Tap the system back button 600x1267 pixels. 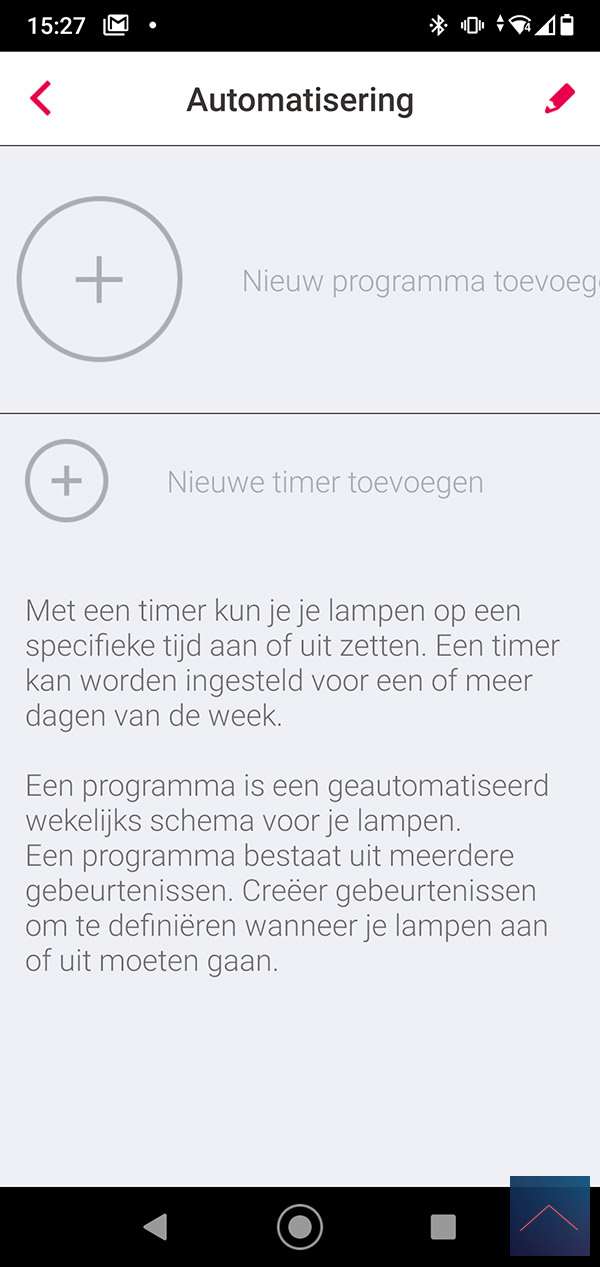[155, 1227]
